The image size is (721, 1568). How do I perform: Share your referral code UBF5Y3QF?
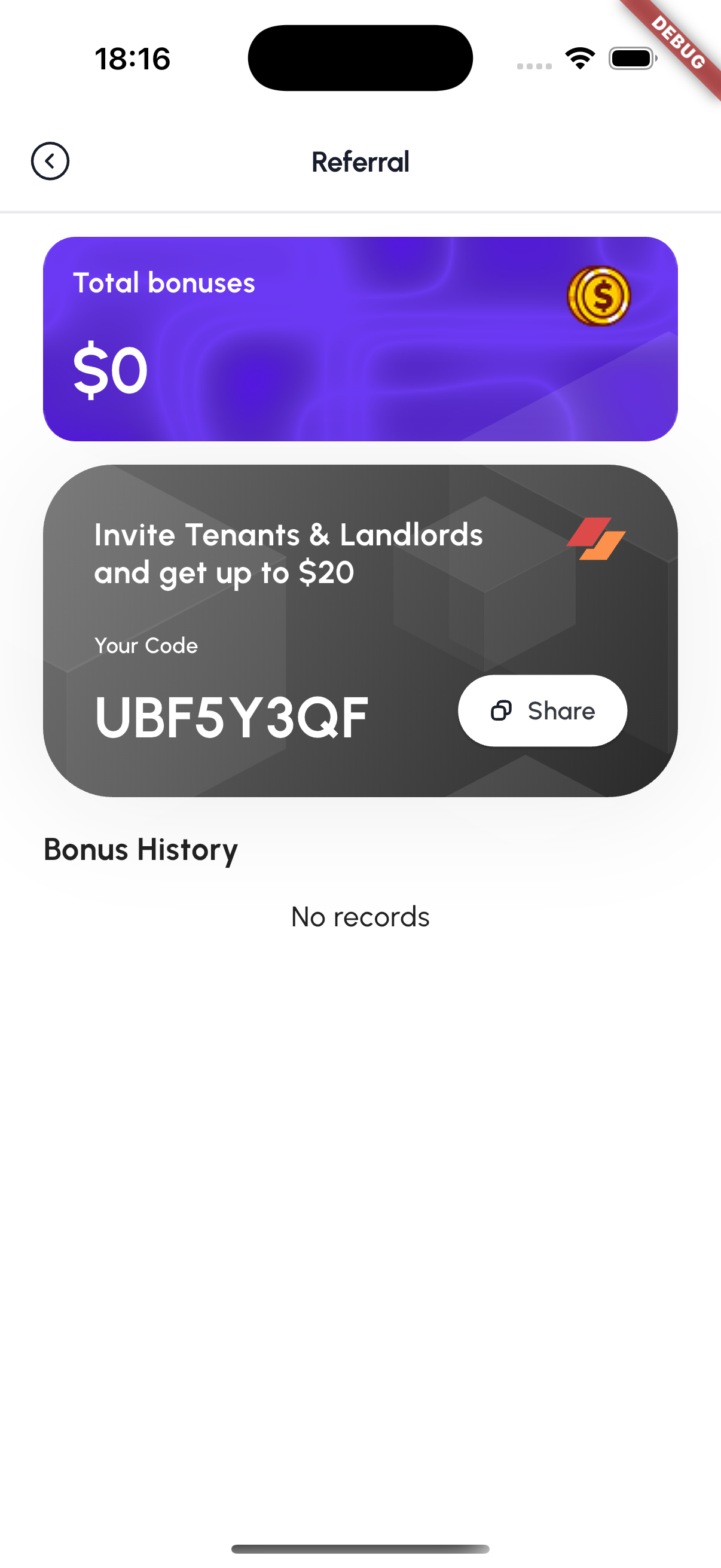point(542,710)
